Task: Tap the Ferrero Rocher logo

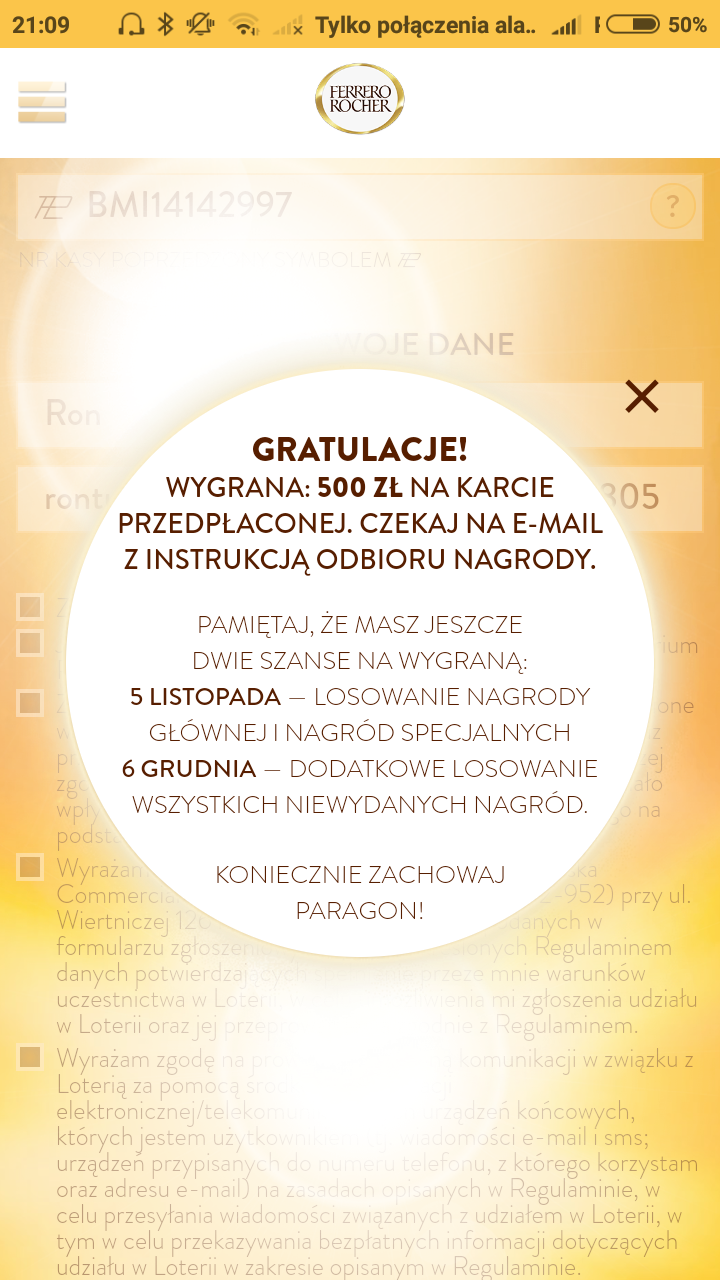Action: coord(360,99)
